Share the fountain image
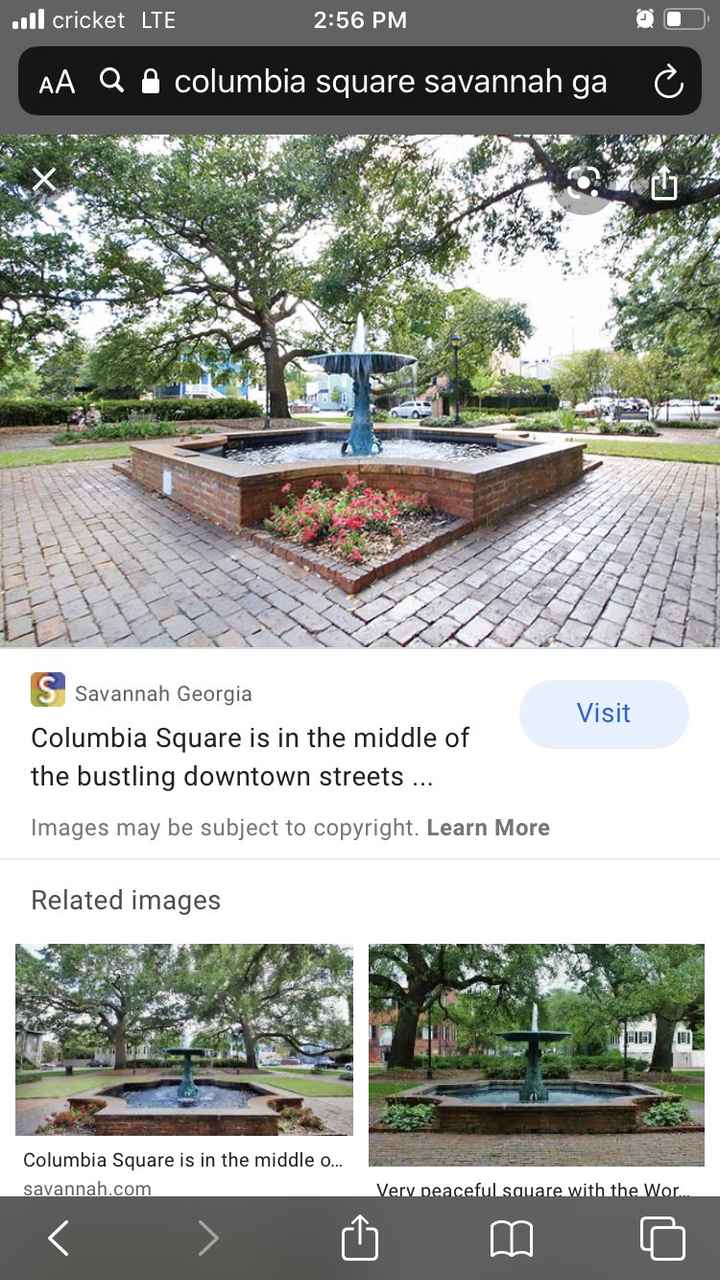Viewport: 720px width, 1280px height. 664,182
